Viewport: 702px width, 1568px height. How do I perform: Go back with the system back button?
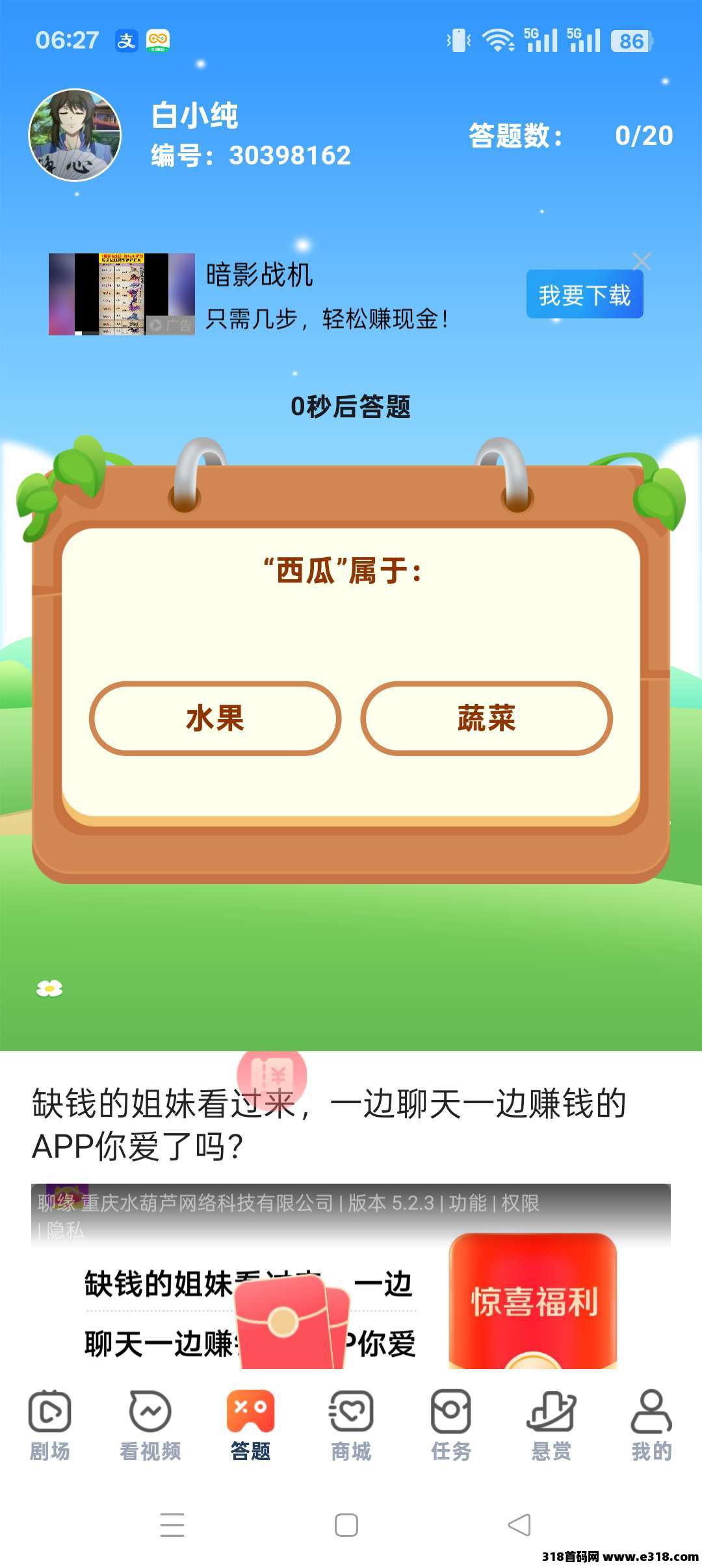click(x=519, y=1525)
